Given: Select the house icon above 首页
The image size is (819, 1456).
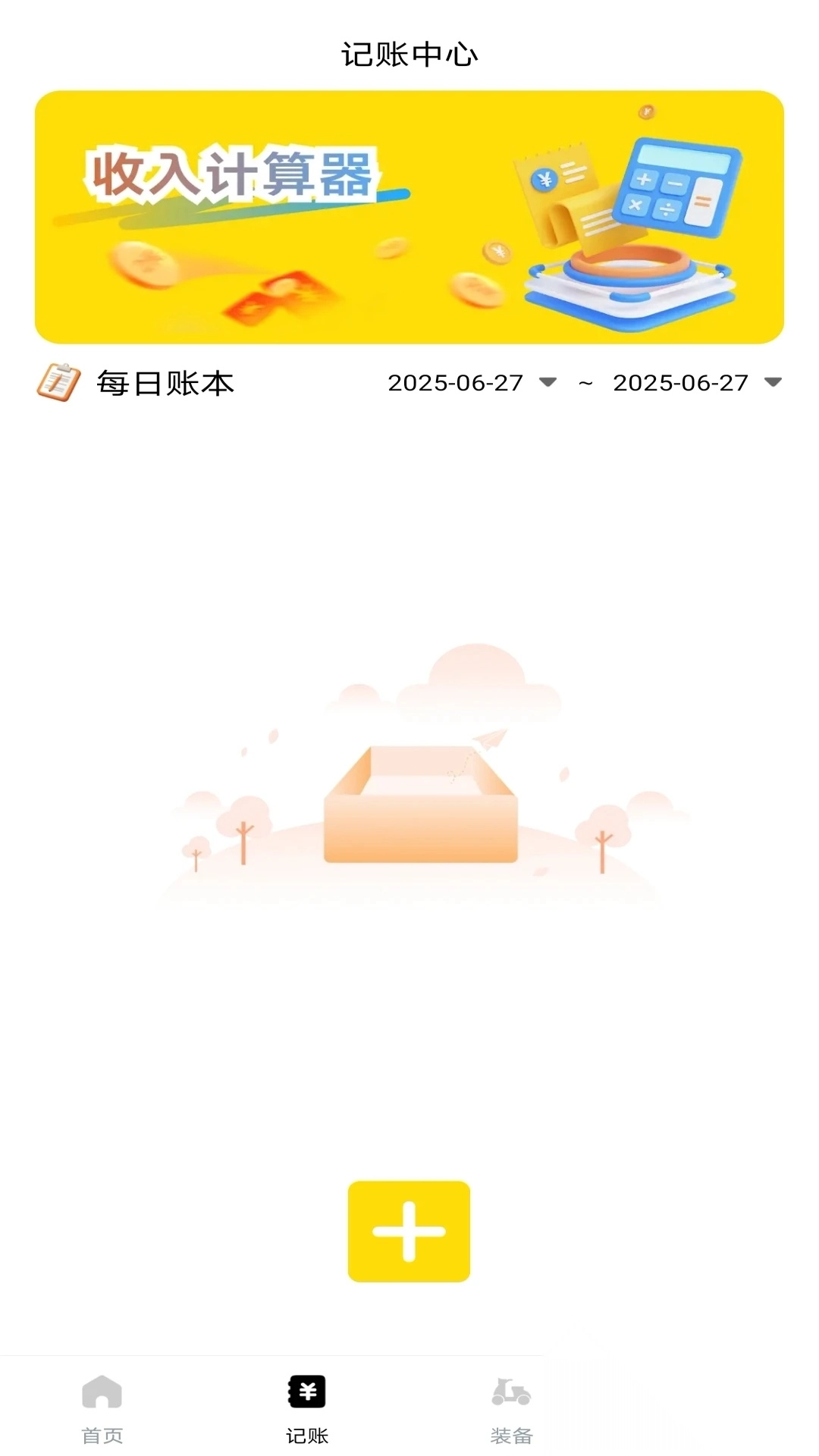Looking at the screenshot, I should click(102, 1394).
